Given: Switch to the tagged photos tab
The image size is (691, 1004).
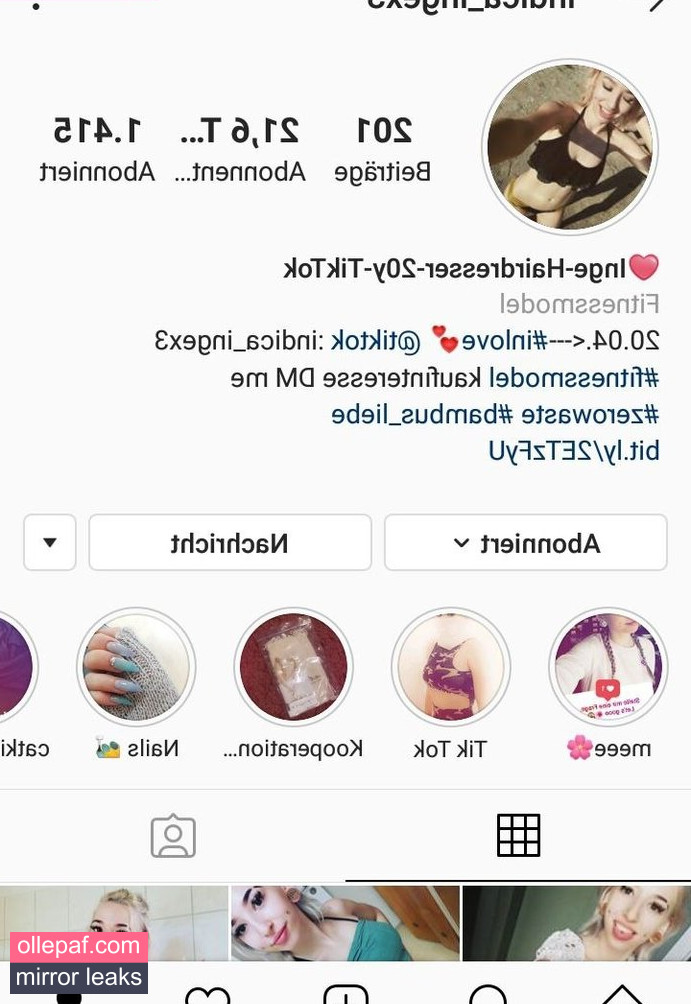Looking at the screenshot, I should click(173, 835).
